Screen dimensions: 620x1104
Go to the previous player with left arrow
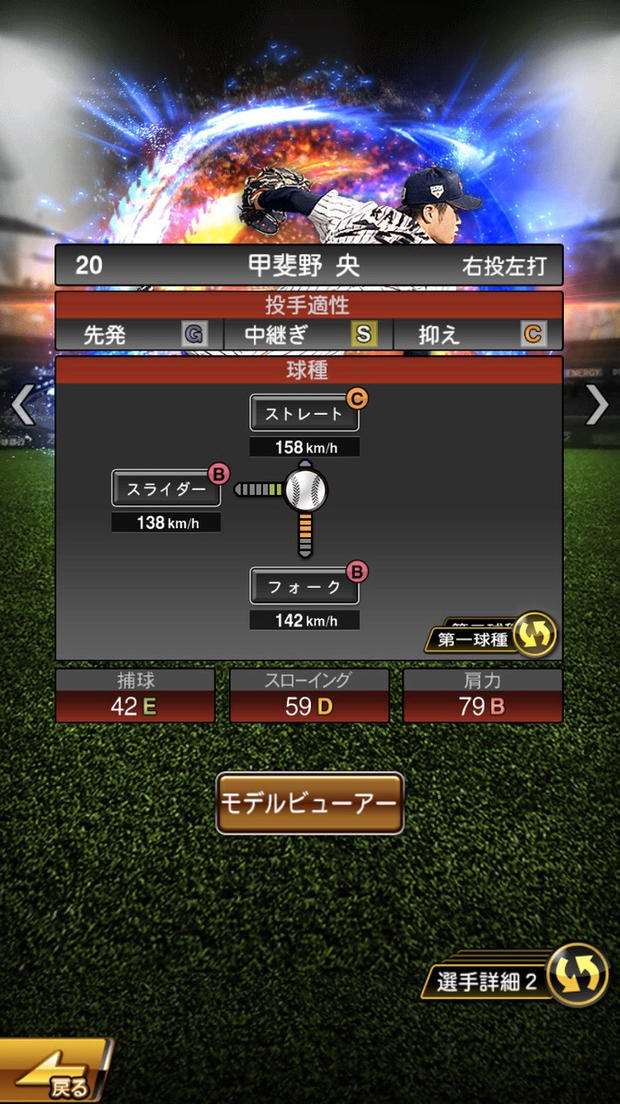tap(22, 404)
